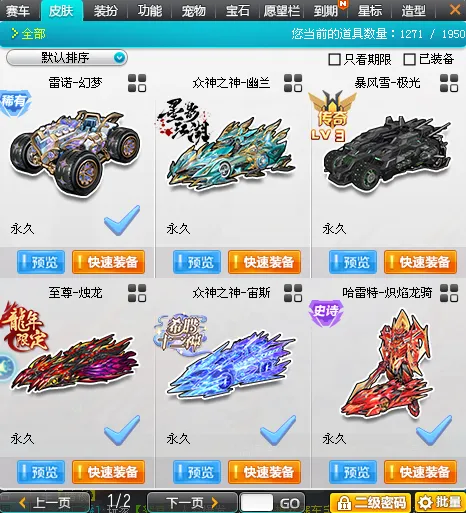Image resolution: width=466 pixels, height=513 pixels.
Task: Quick equip the 至尊-烛龙 skin
Action: tap(109, 472)
